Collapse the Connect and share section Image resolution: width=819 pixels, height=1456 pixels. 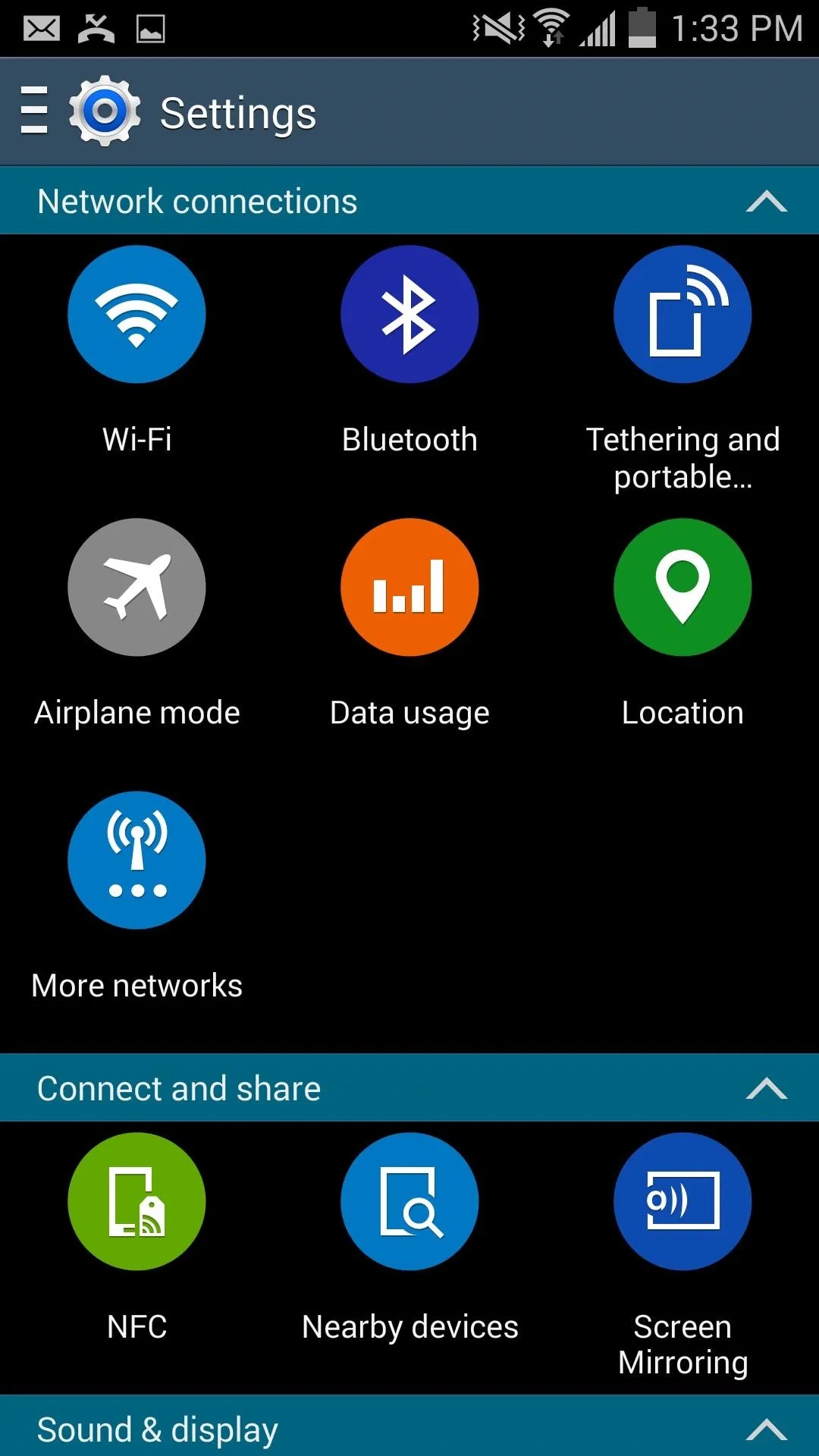click(x=767, y=1089)
